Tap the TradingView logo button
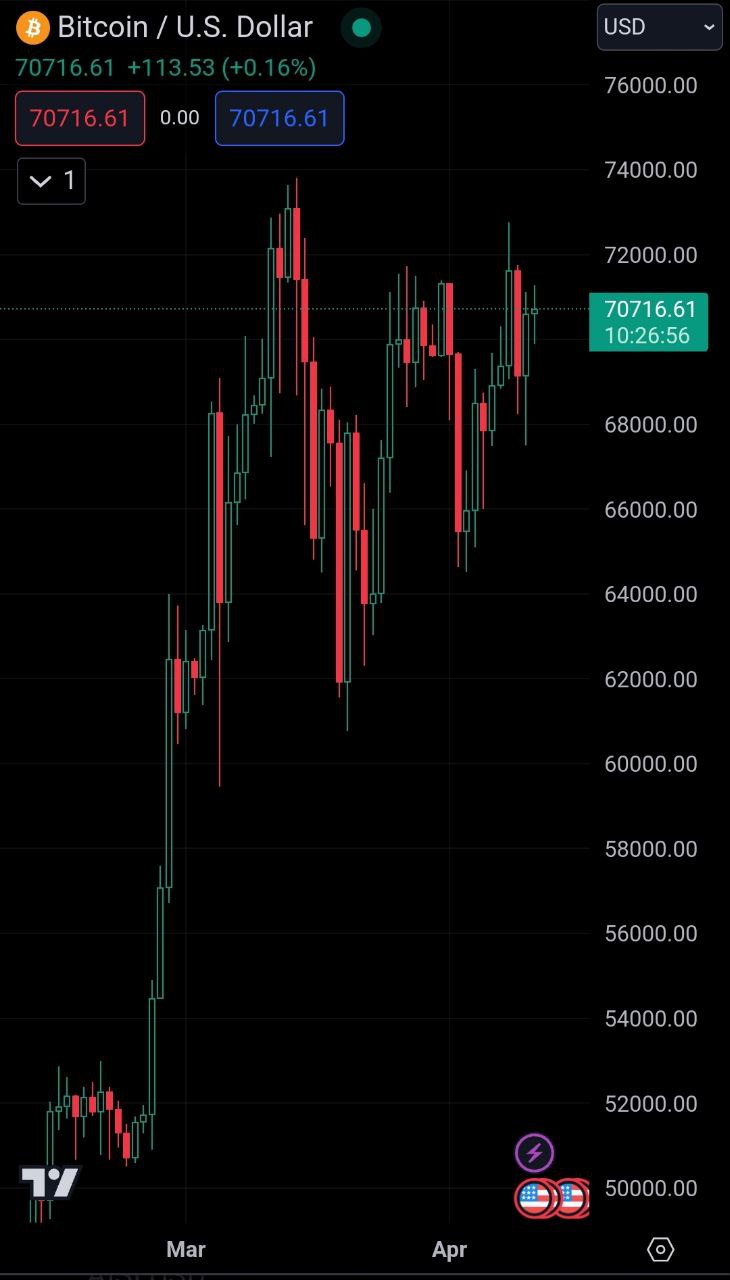Viewport: 730px width, 1280px height. coord(49,1183)
